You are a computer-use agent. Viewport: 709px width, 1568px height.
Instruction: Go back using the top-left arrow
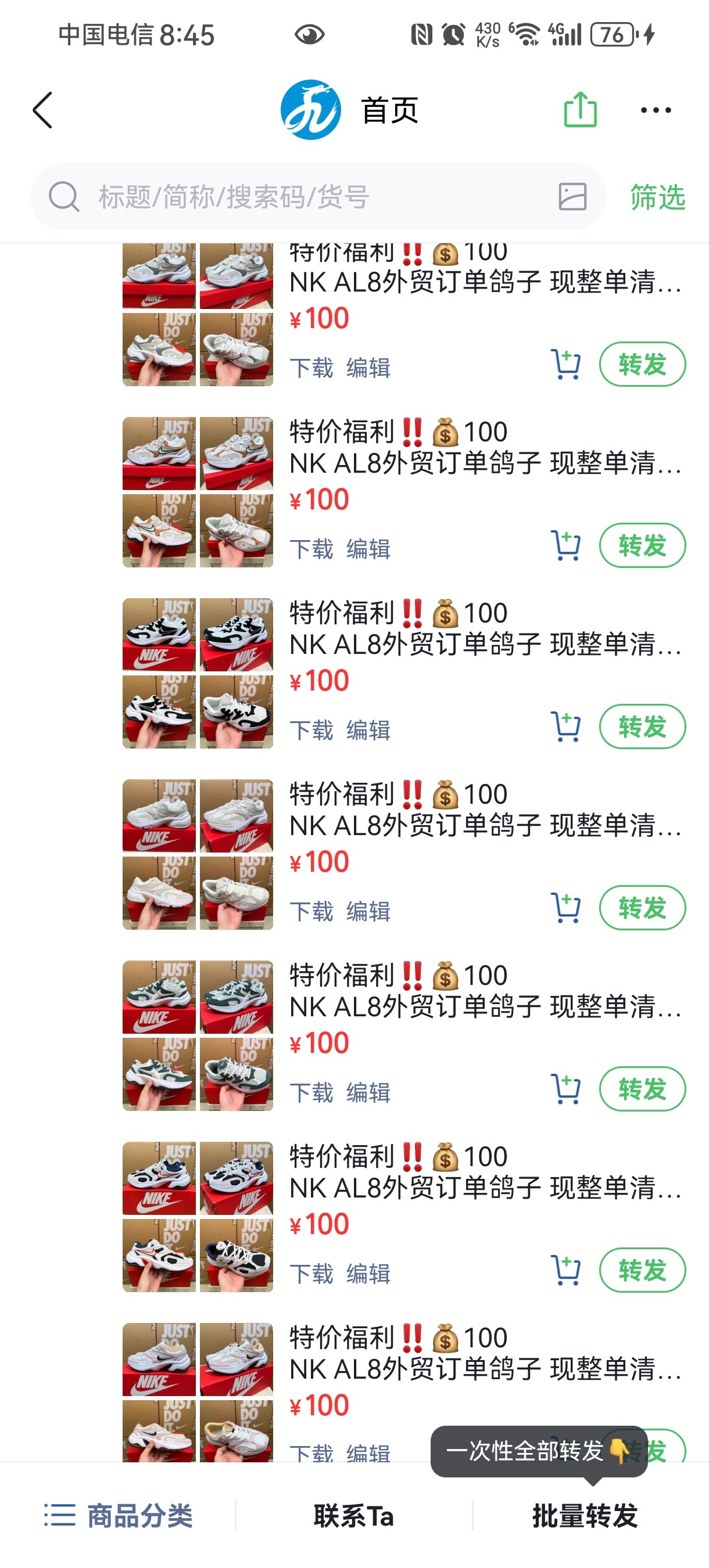[42, 110]
